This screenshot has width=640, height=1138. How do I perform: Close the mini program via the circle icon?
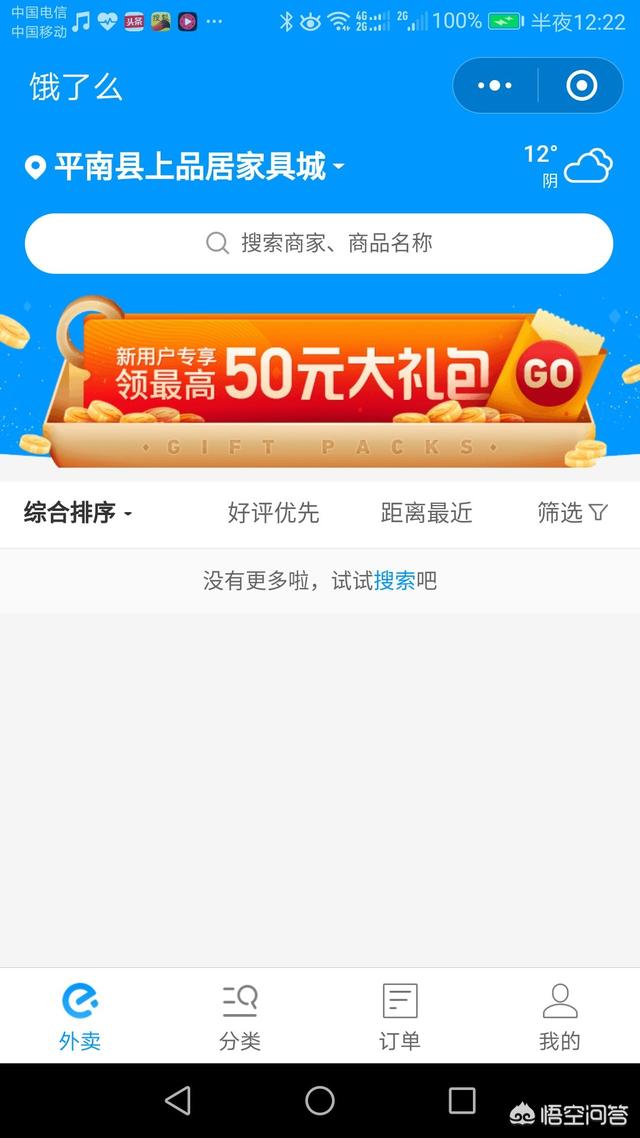click(x=581, y=86)
